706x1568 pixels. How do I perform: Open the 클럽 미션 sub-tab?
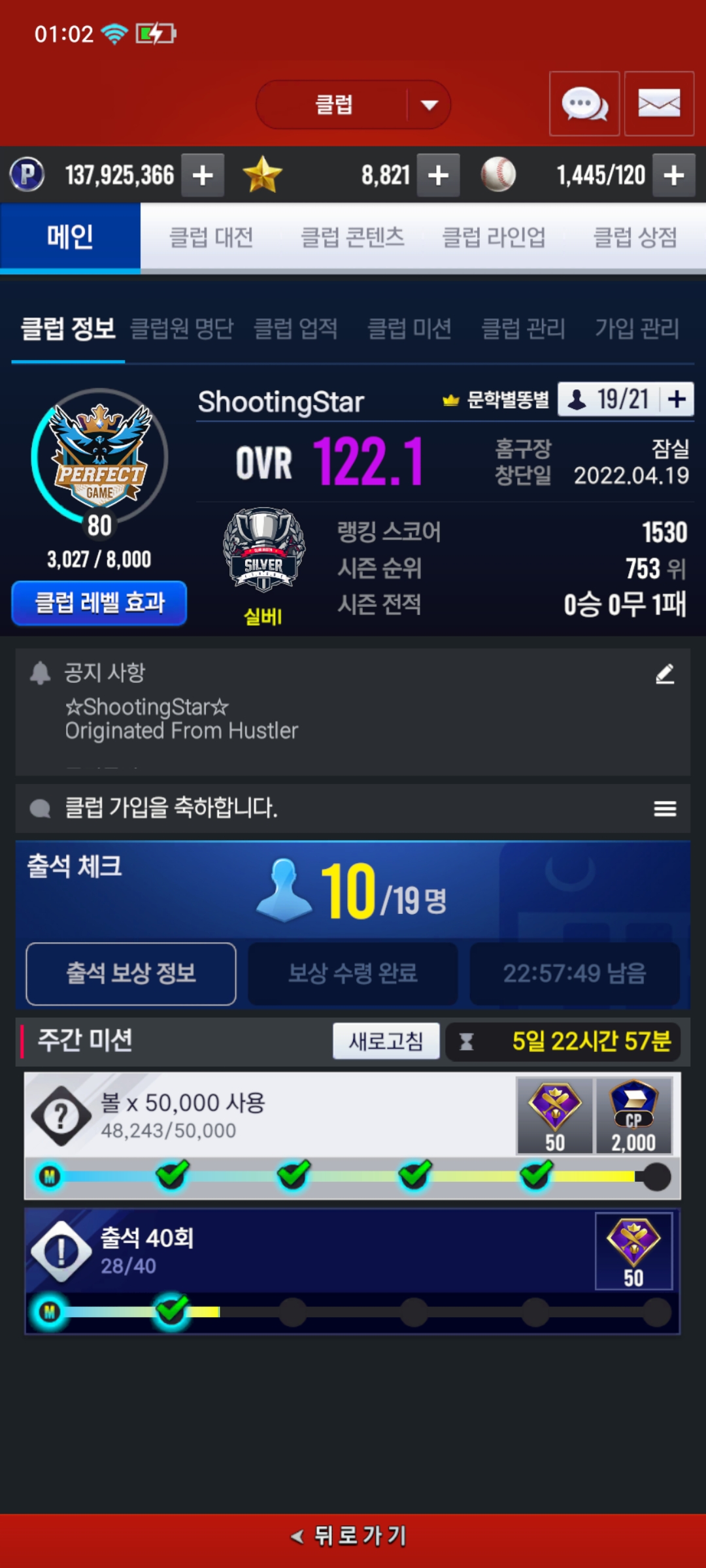pyautogui.click(x=410, y=329)
